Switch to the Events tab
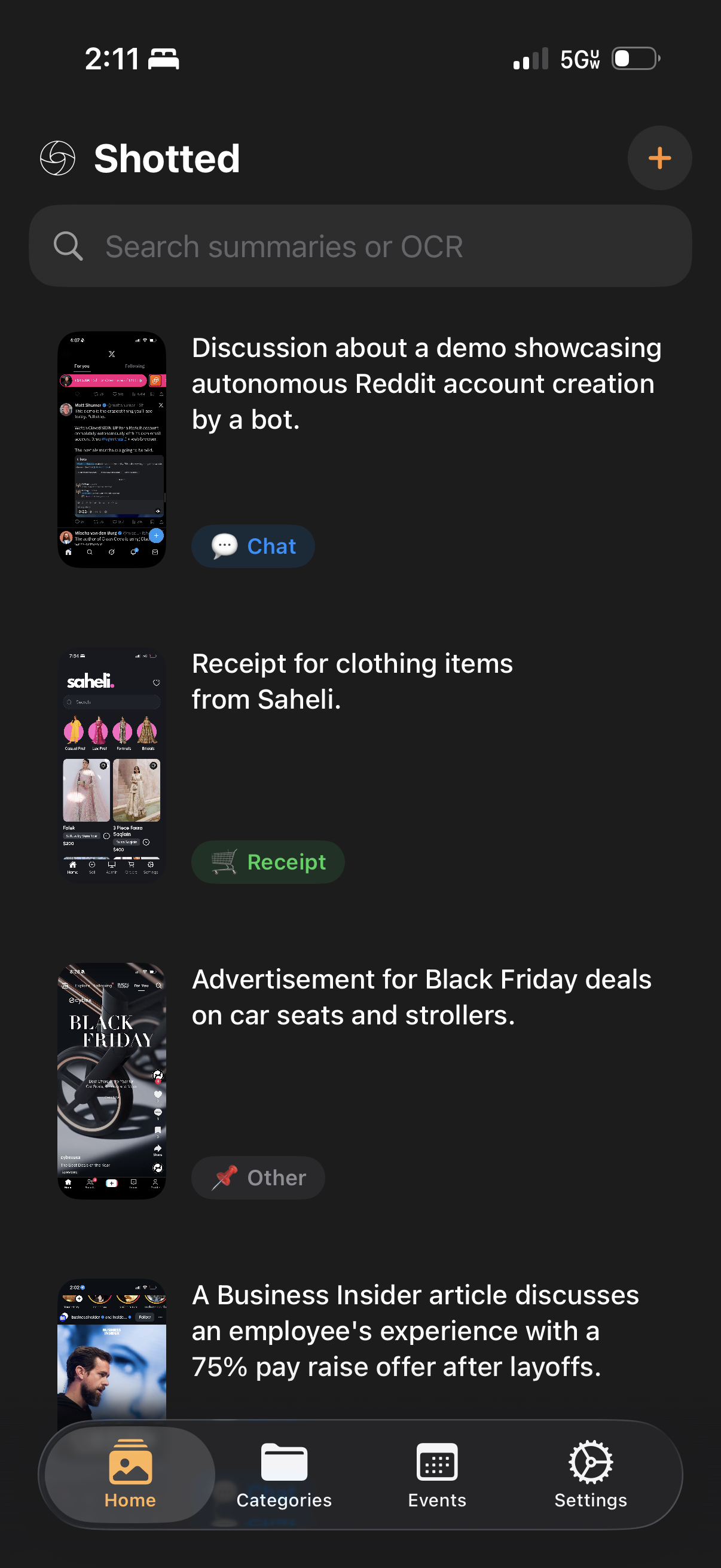The height and width of the screenshot is (1568, 721). 436,1480
